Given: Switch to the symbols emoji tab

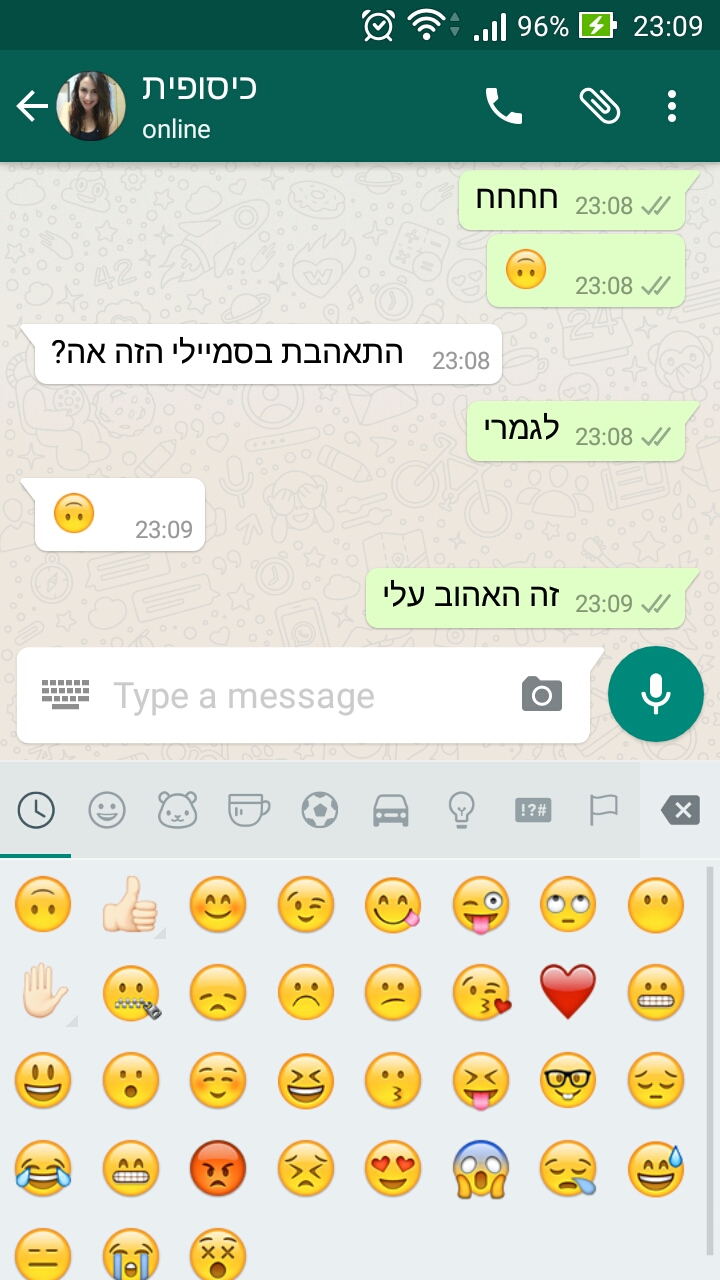Looking at the screenshot, I should click(x=532, y=810).
